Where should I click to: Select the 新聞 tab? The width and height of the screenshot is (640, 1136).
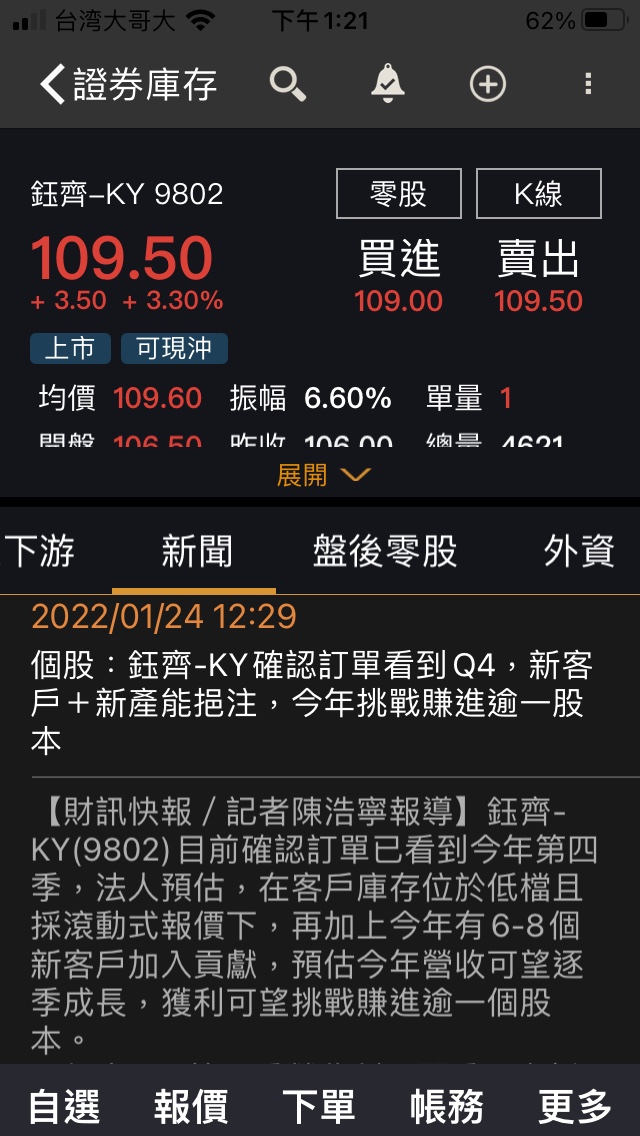point(196,551)
